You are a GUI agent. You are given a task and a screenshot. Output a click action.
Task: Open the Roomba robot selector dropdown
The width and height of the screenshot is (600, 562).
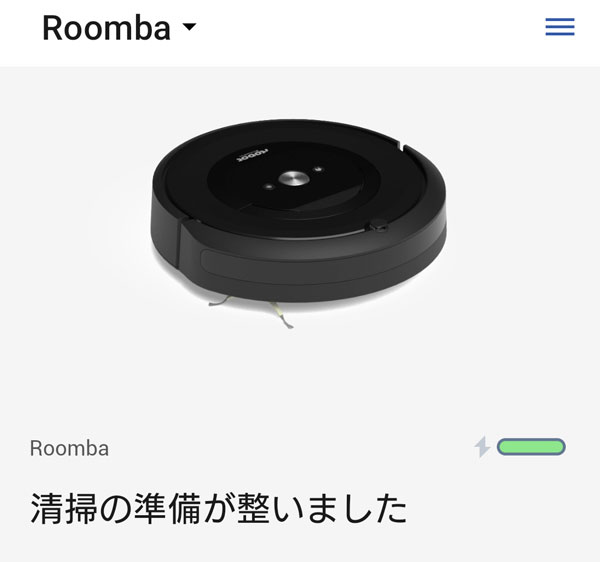pos(120,28)
